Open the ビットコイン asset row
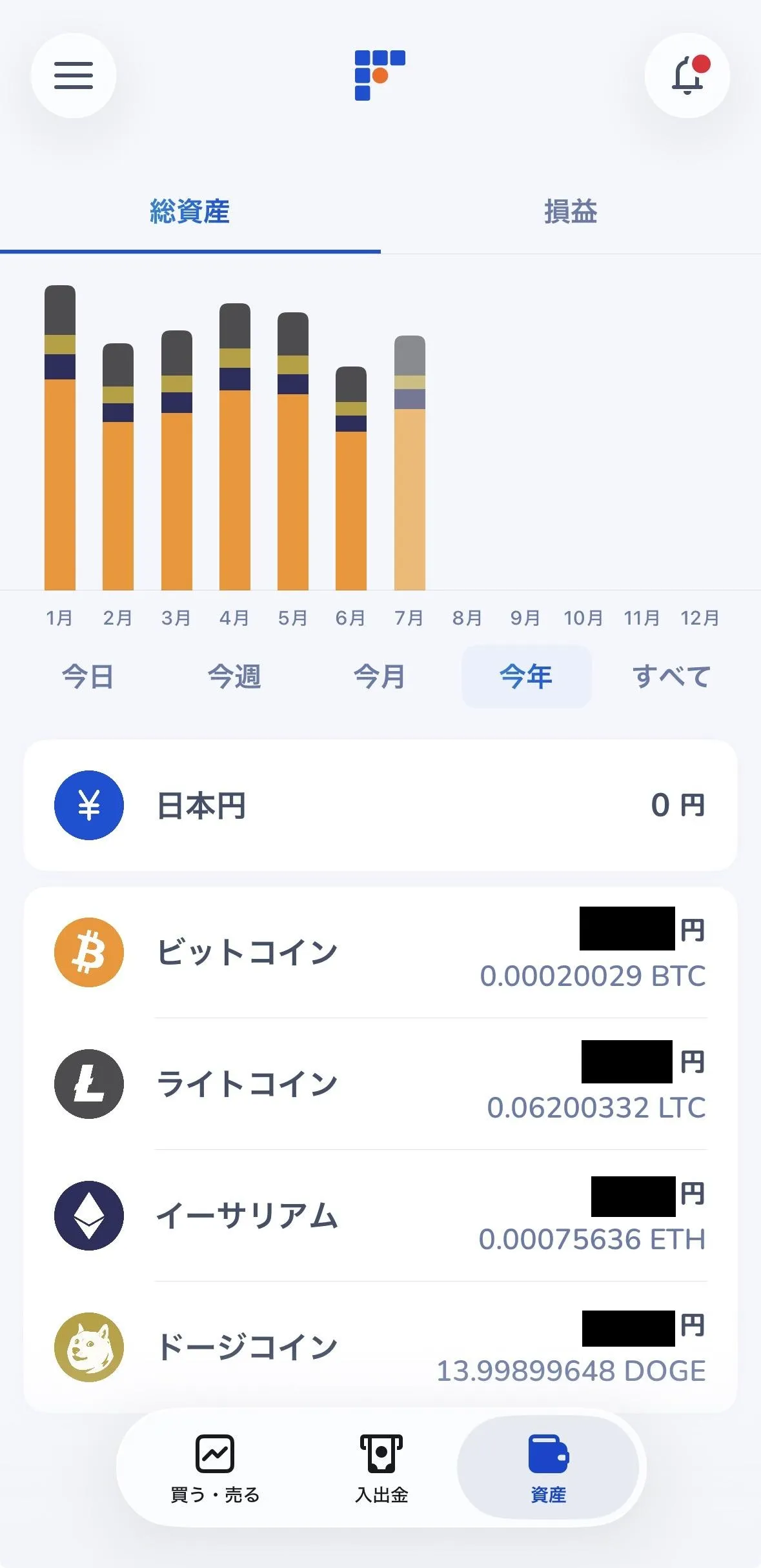 coord(380,952)
